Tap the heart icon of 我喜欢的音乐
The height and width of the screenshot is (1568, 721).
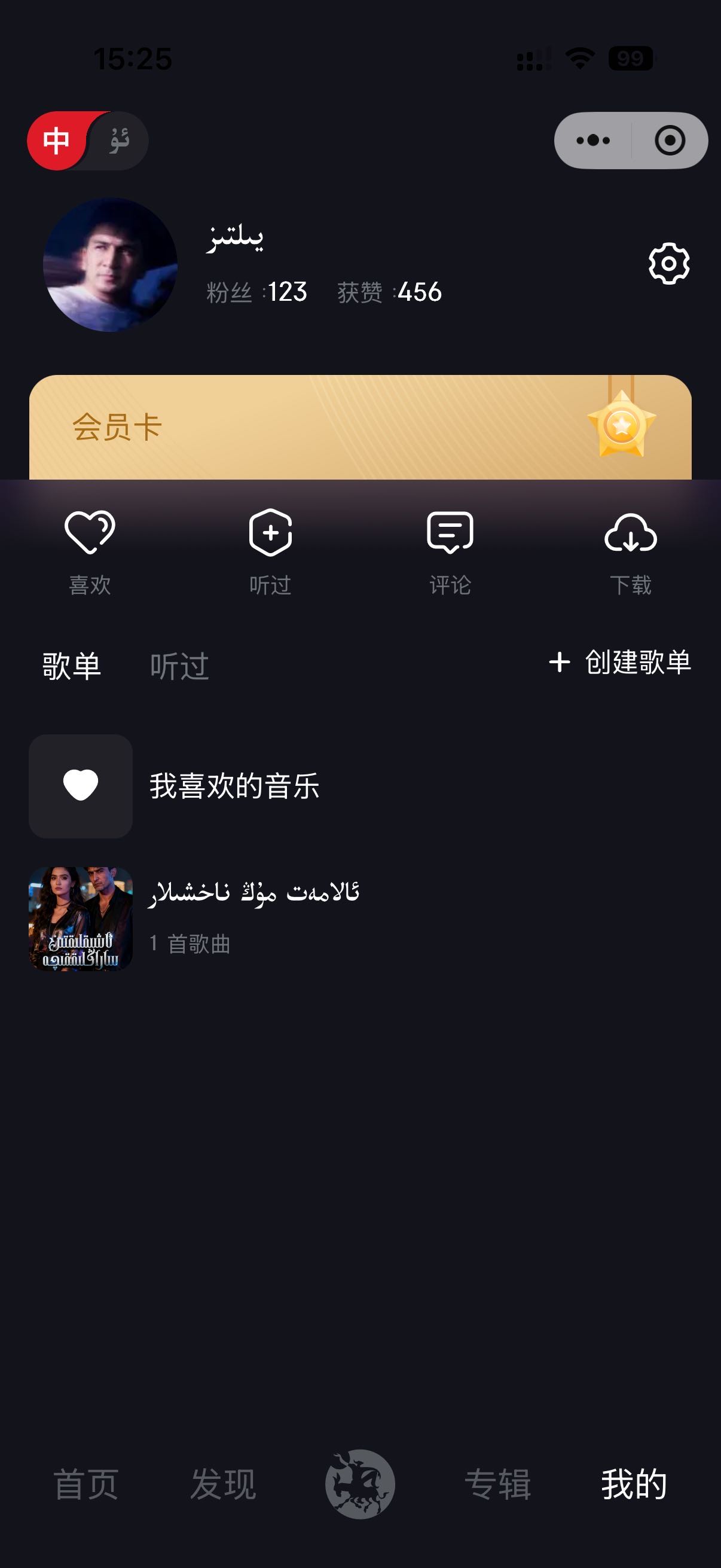pos(80,786)
